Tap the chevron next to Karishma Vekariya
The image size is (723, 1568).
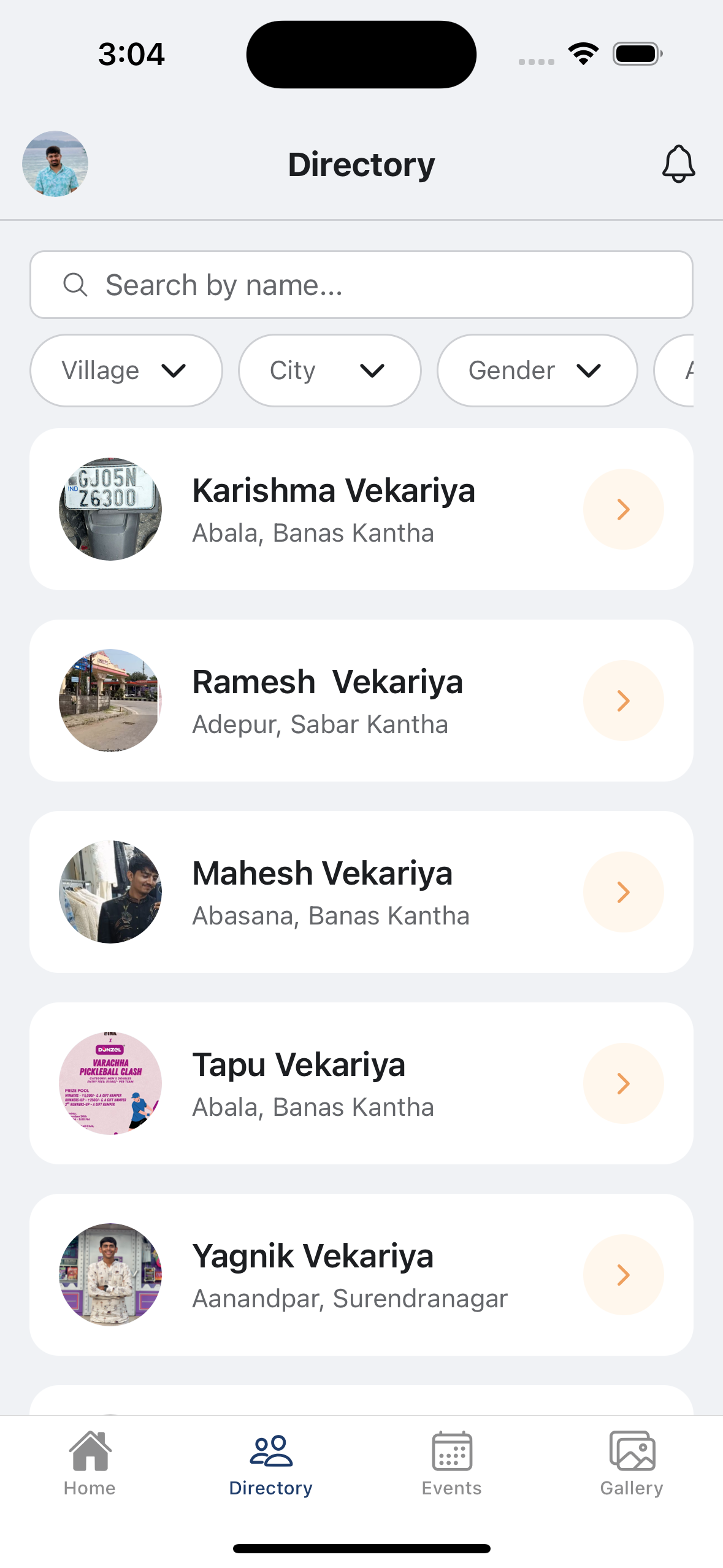click(x=623, y=509)
